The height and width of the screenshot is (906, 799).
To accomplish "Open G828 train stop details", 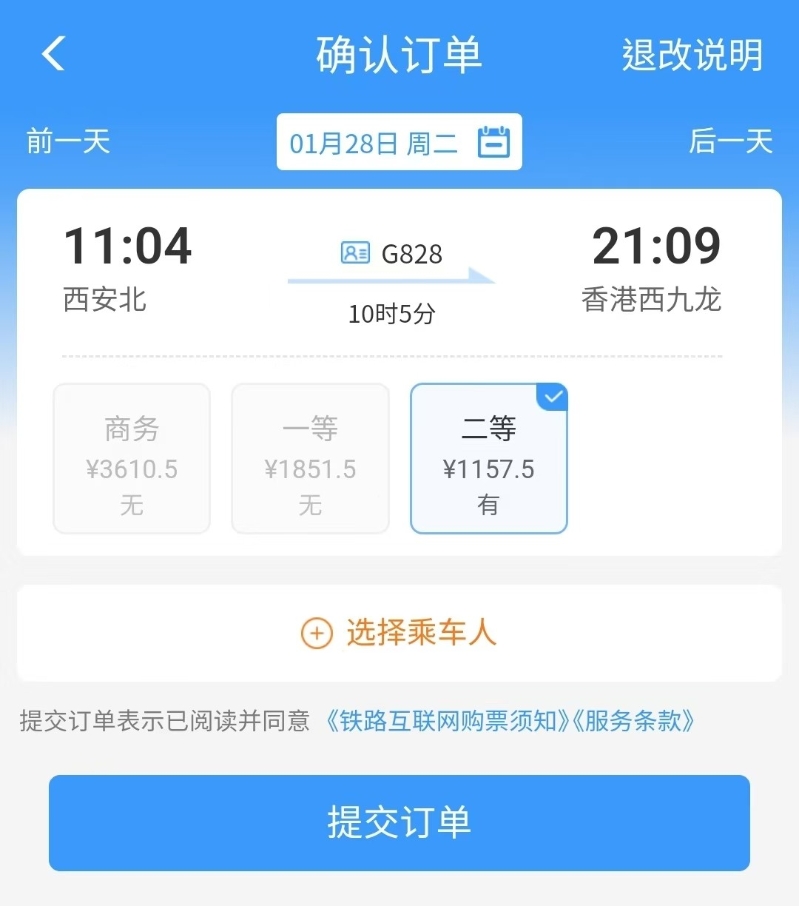I will [392, 254].
